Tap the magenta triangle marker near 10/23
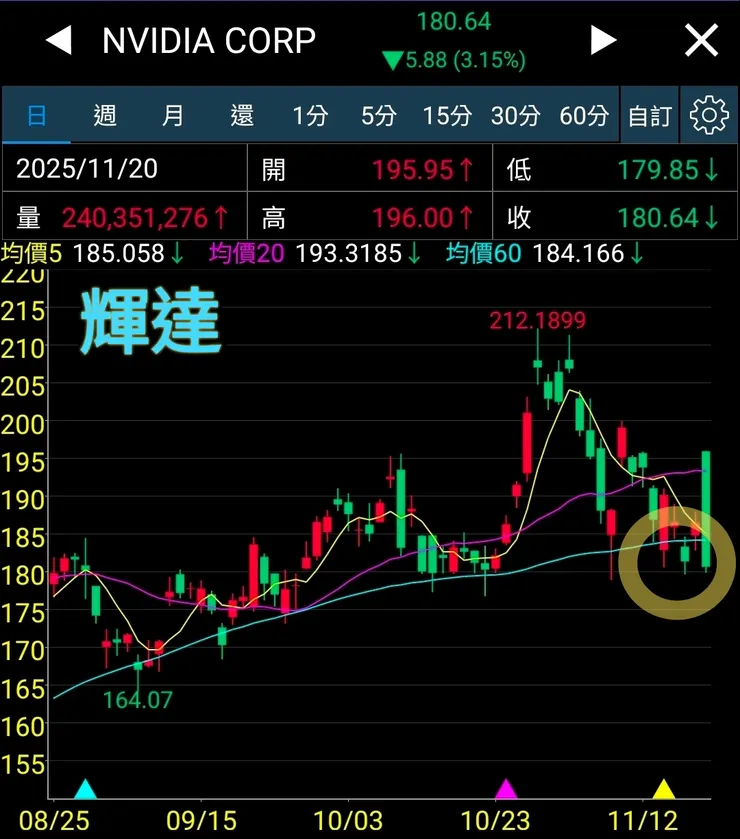The width and height of the screenshot is (740, 839). 506,789
